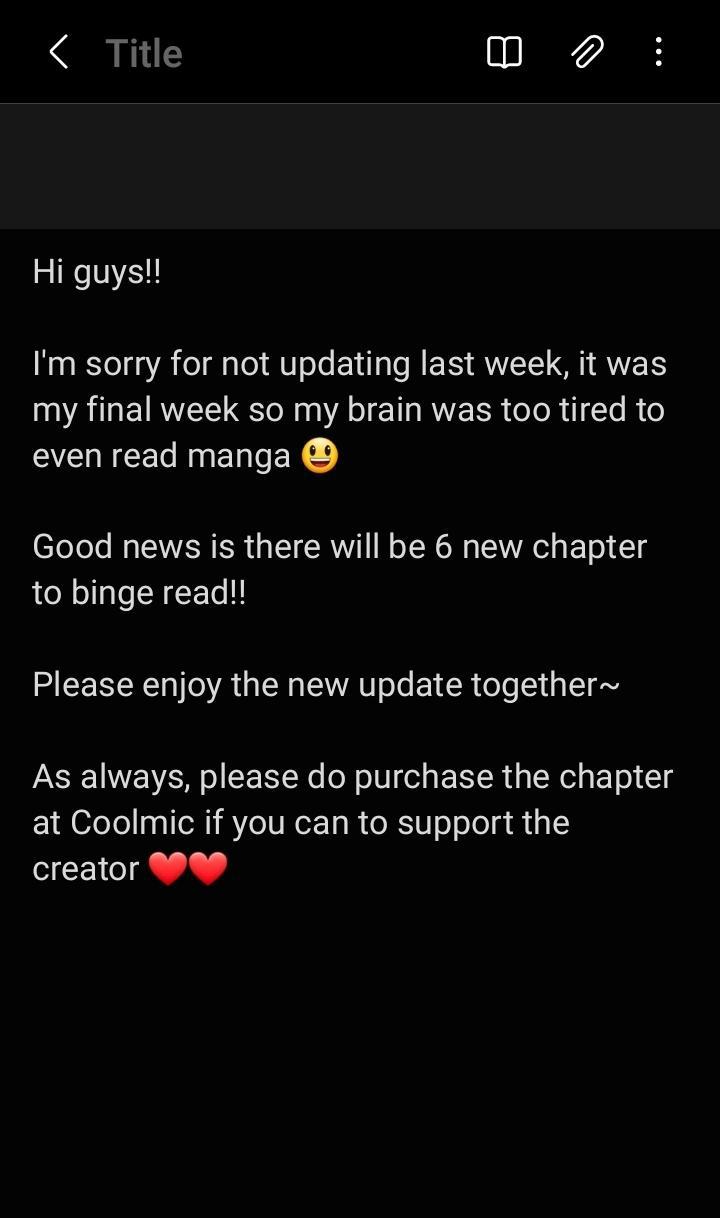
Task: Tap the Title field to name note
Action: pos(144,53)
